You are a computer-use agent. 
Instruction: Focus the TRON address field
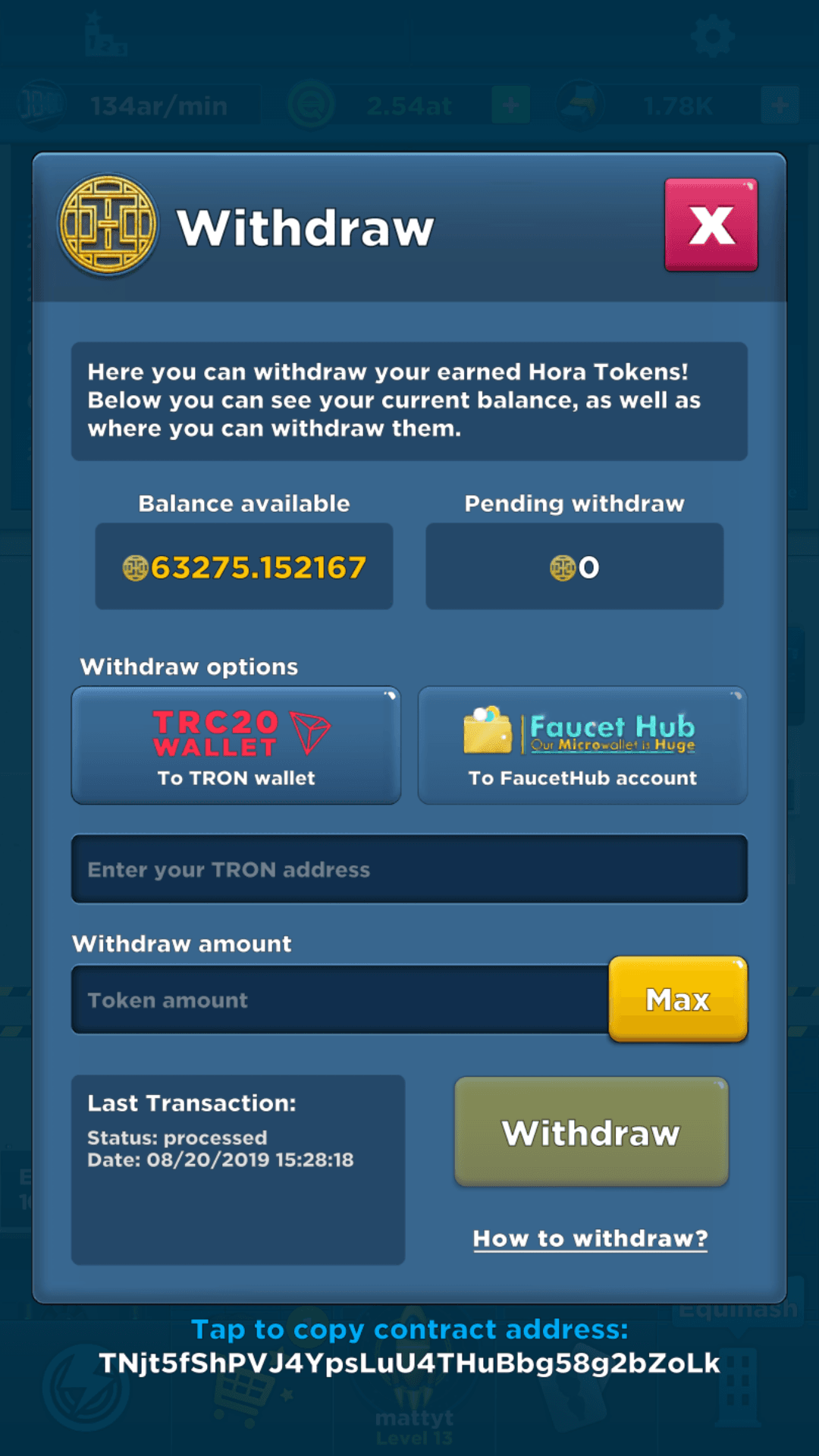[409, 869]
